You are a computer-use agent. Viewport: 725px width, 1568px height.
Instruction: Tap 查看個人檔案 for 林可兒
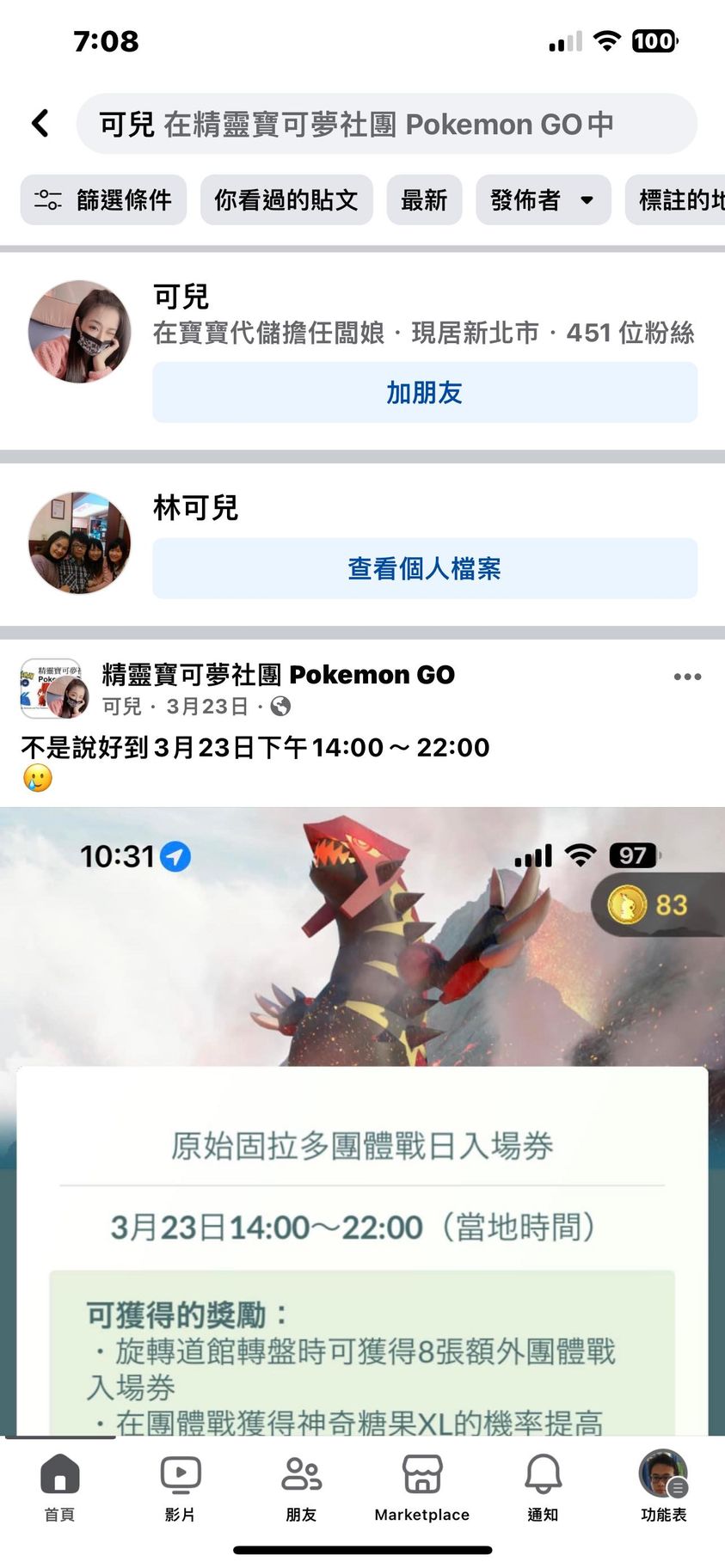425,568
